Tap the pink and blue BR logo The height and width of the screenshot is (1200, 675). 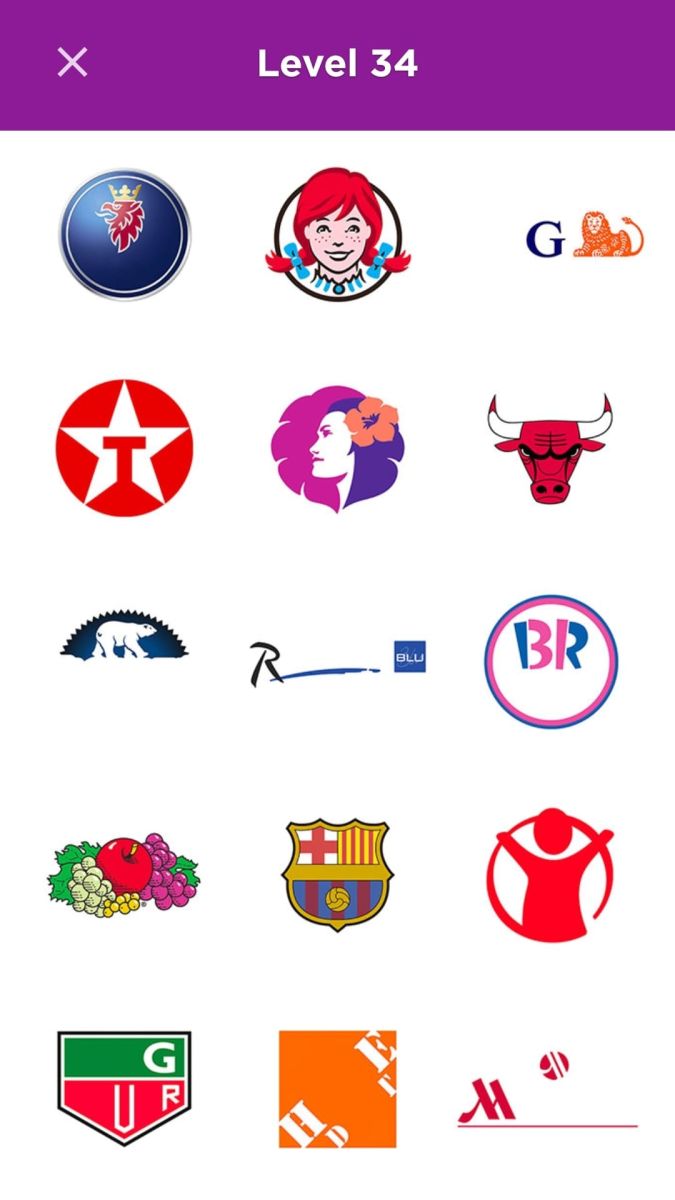pyautogui.click(x=551, y=661)
